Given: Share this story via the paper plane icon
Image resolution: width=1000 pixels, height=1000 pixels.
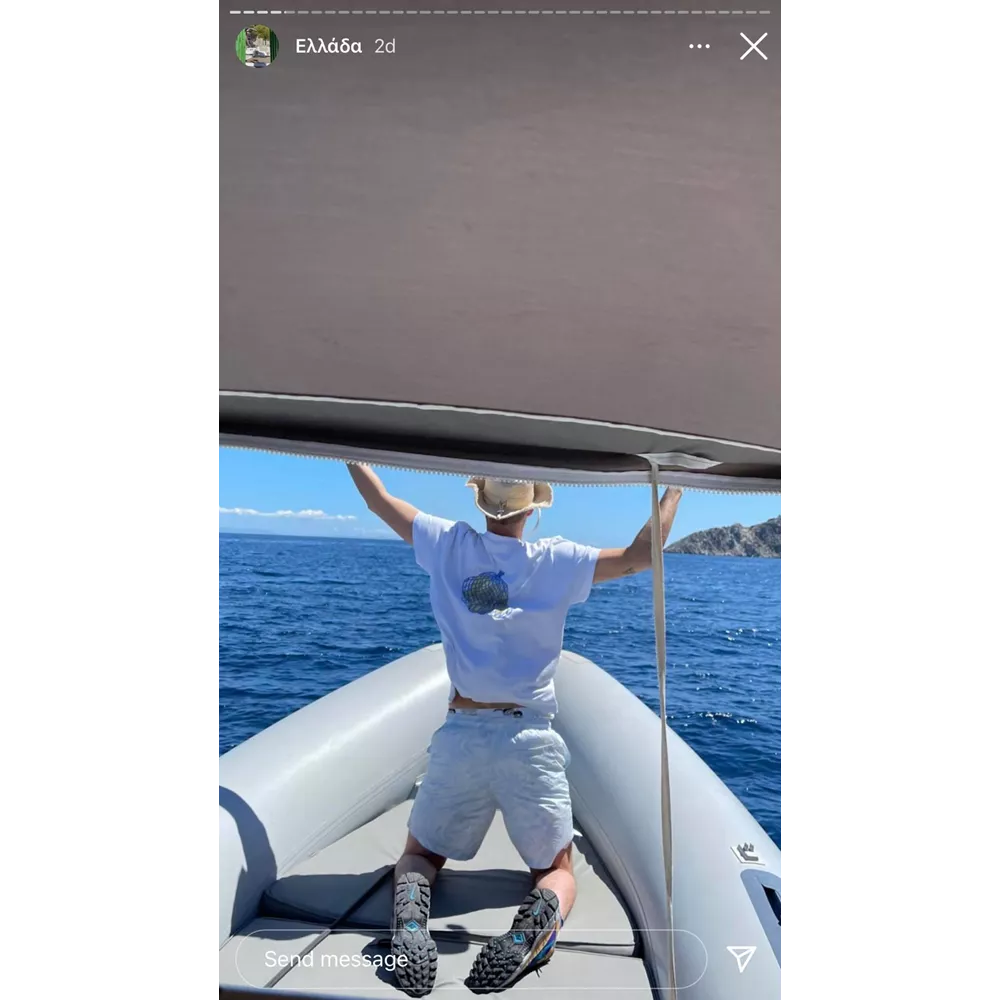Looking at the screenshot, I should point(741,959).
